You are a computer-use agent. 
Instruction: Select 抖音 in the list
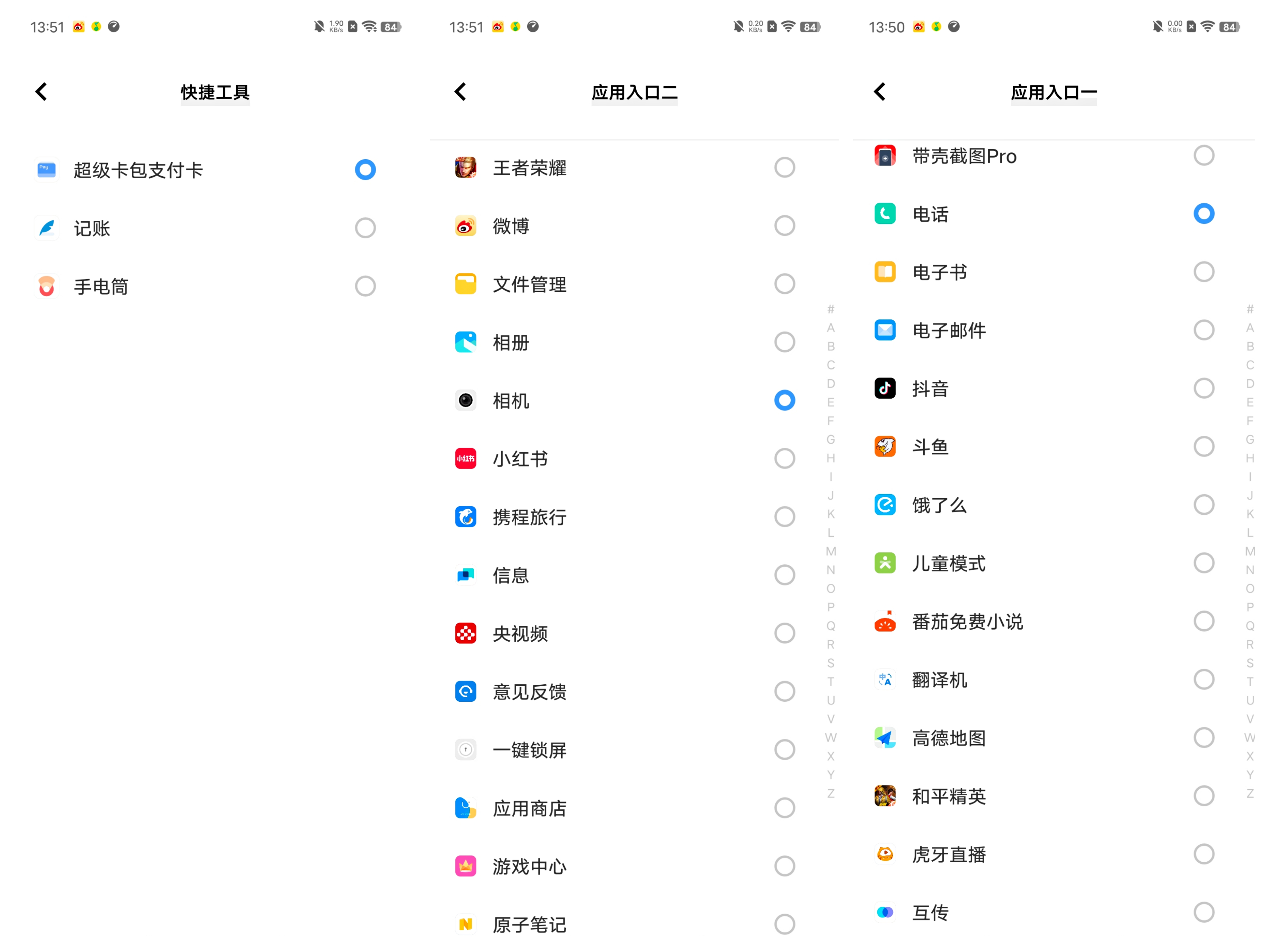pyautogui.click(x=1204, y=388)
